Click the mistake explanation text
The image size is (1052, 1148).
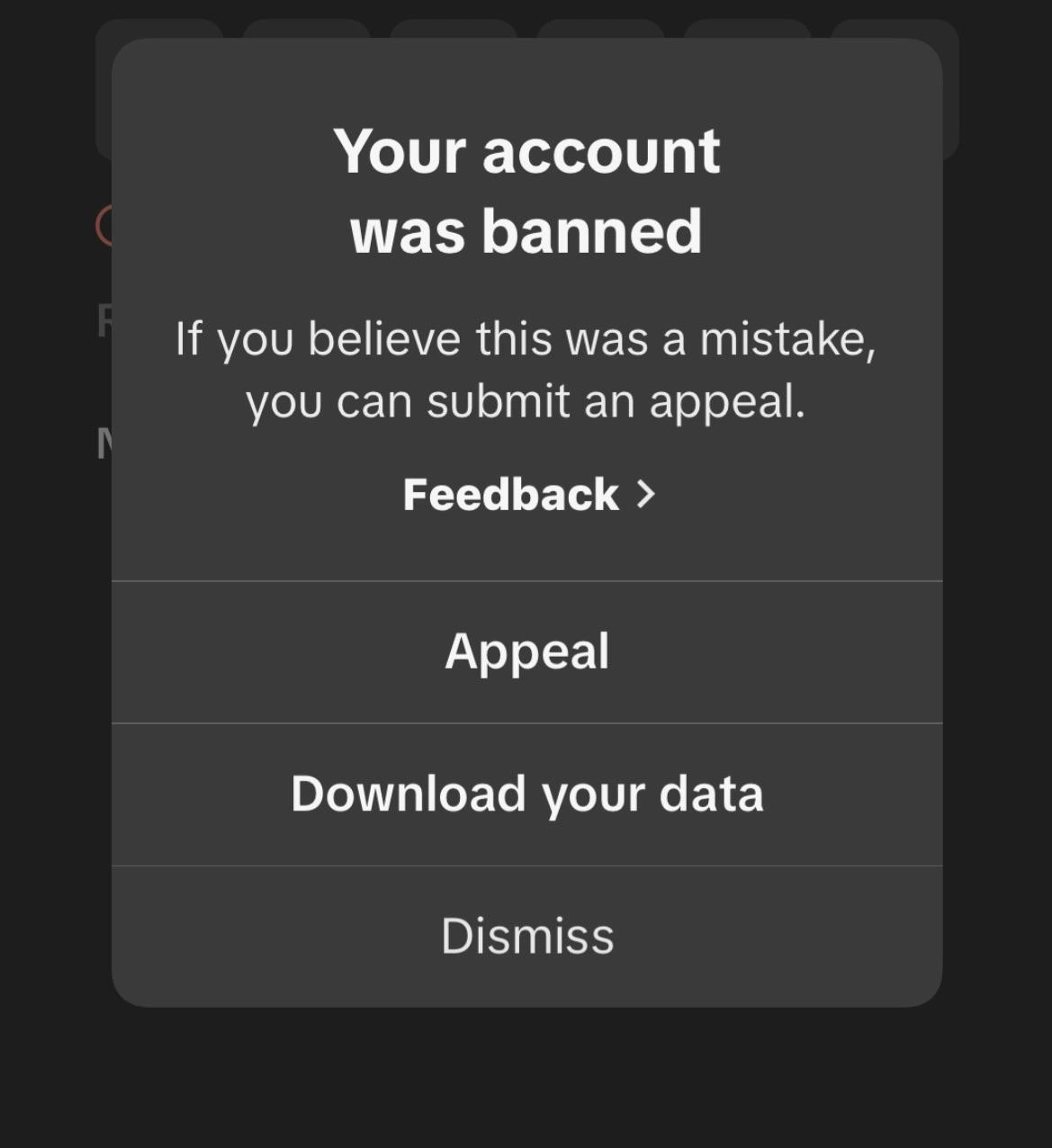526,369
